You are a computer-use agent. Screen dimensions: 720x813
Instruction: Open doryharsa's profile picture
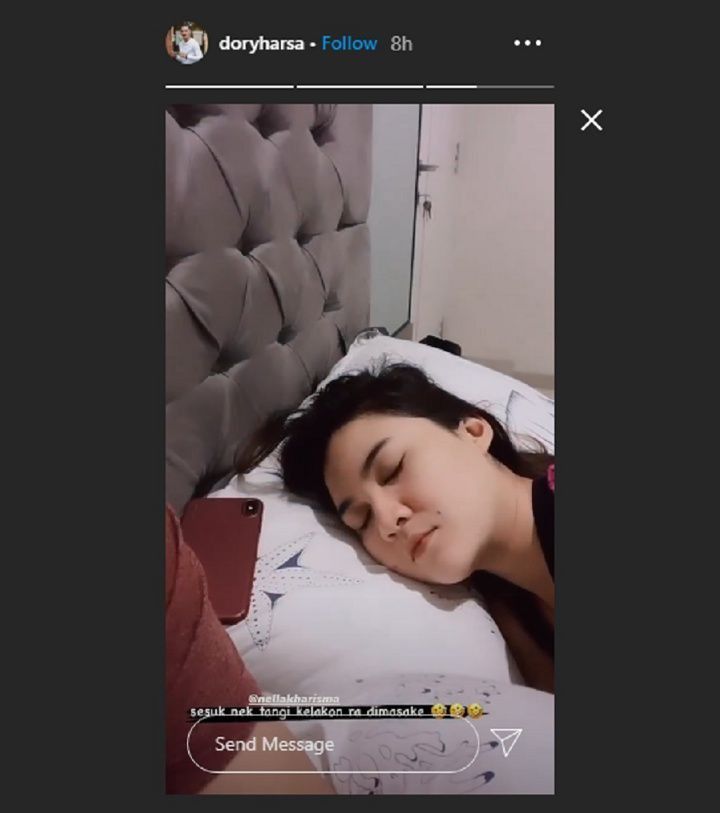[x=186, y=44]
